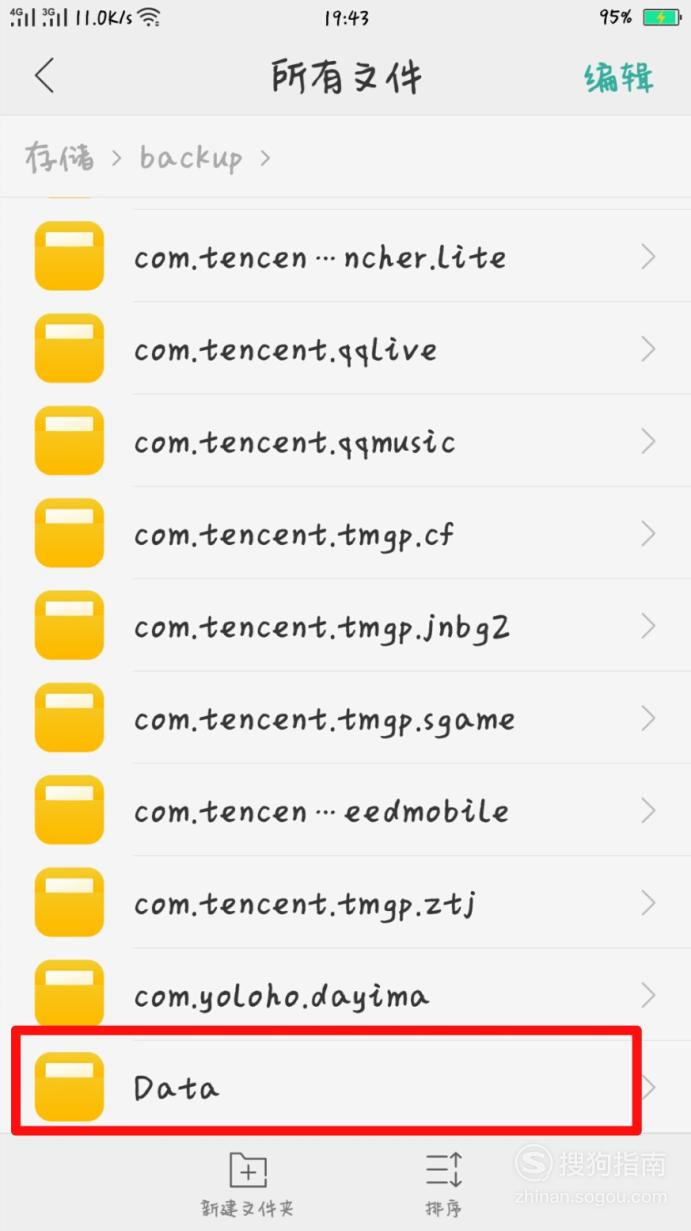Create a new folder with 新建文件夹
The height and width of the screenshot is (1231, 691).
click(x=247, y=1184)
